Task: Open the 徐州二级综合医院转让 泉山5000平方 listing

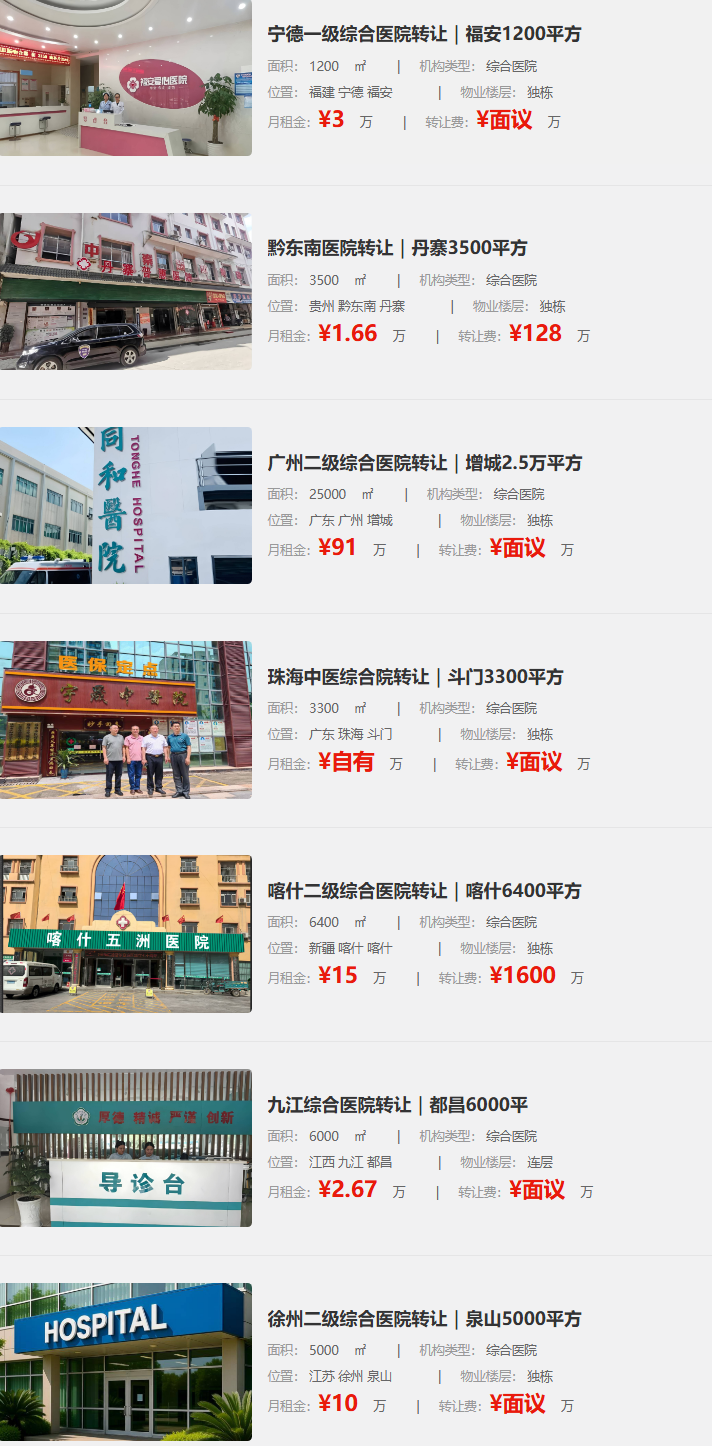Action: pyautogui.click(x=424, y=1319)
